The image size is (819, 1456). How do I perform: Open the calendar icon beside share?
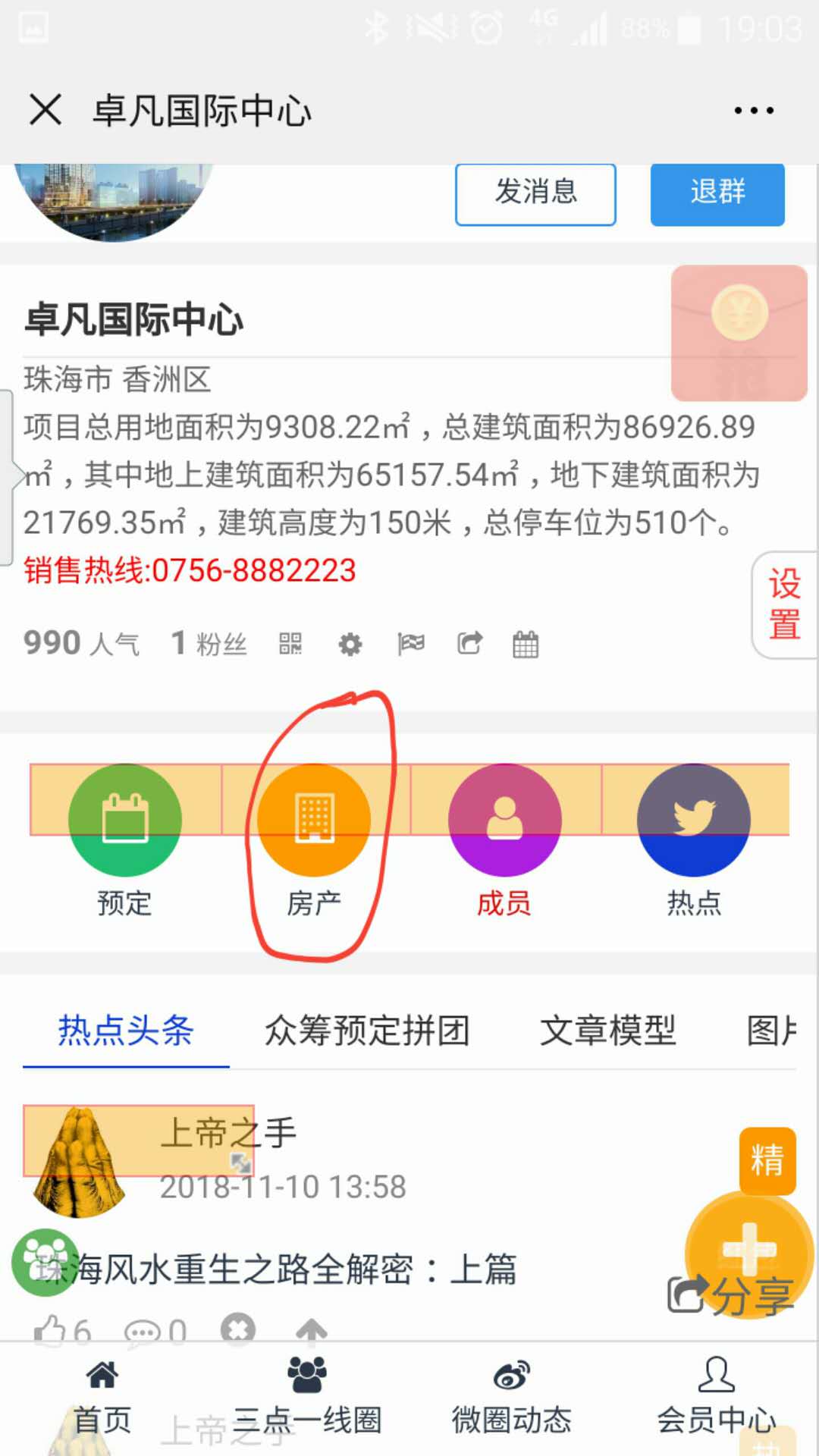pos(526,645)
